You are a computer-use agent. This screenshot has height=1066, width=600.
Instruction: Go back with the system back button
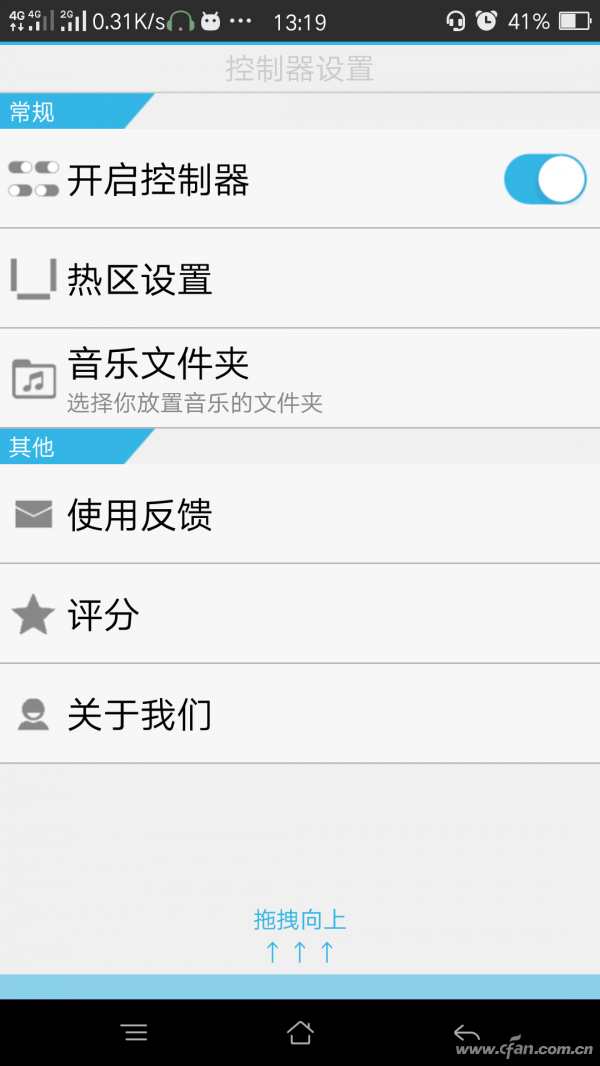pos(466,1032)
